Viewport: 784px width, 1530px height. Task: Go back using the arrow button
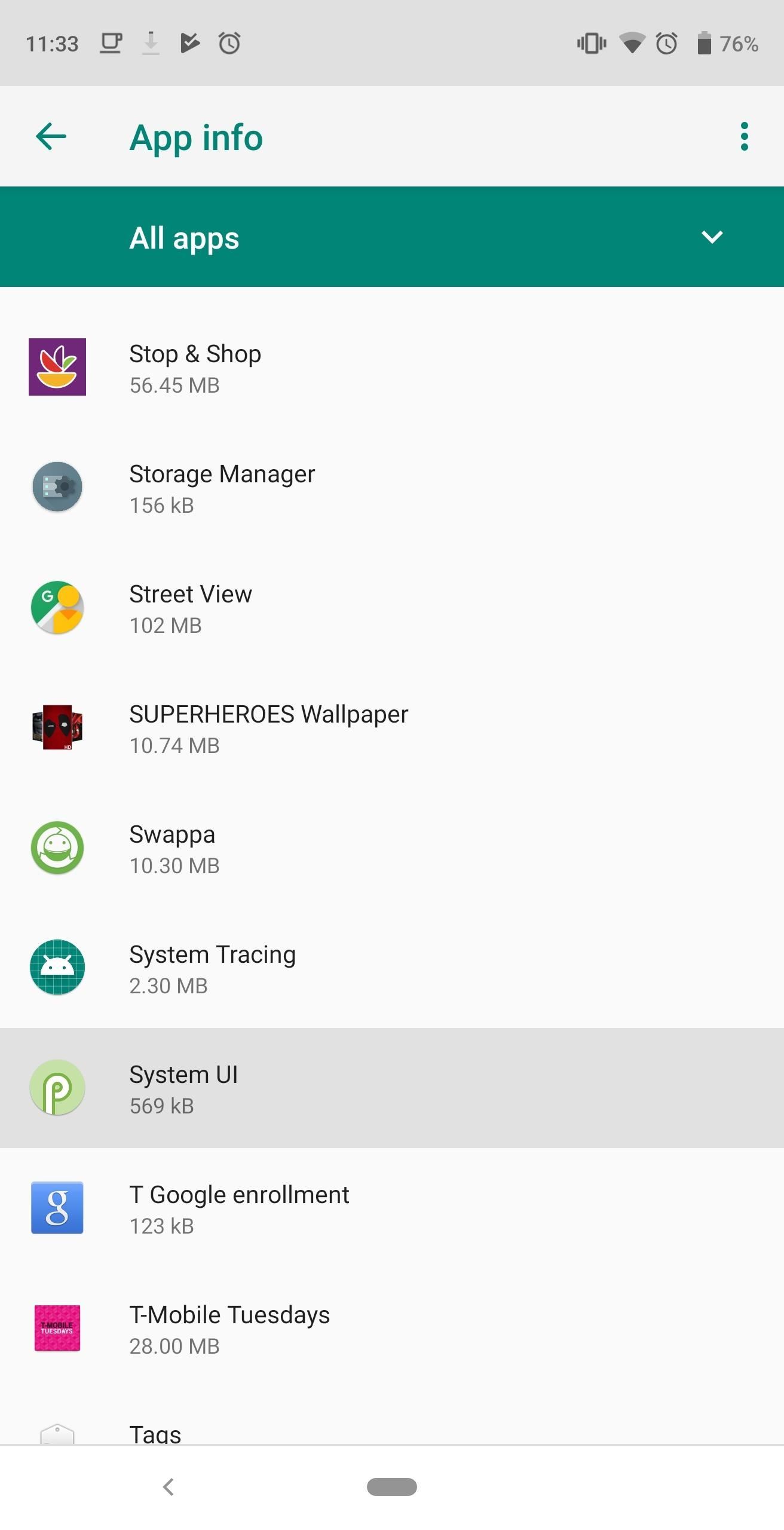point(50,136)
